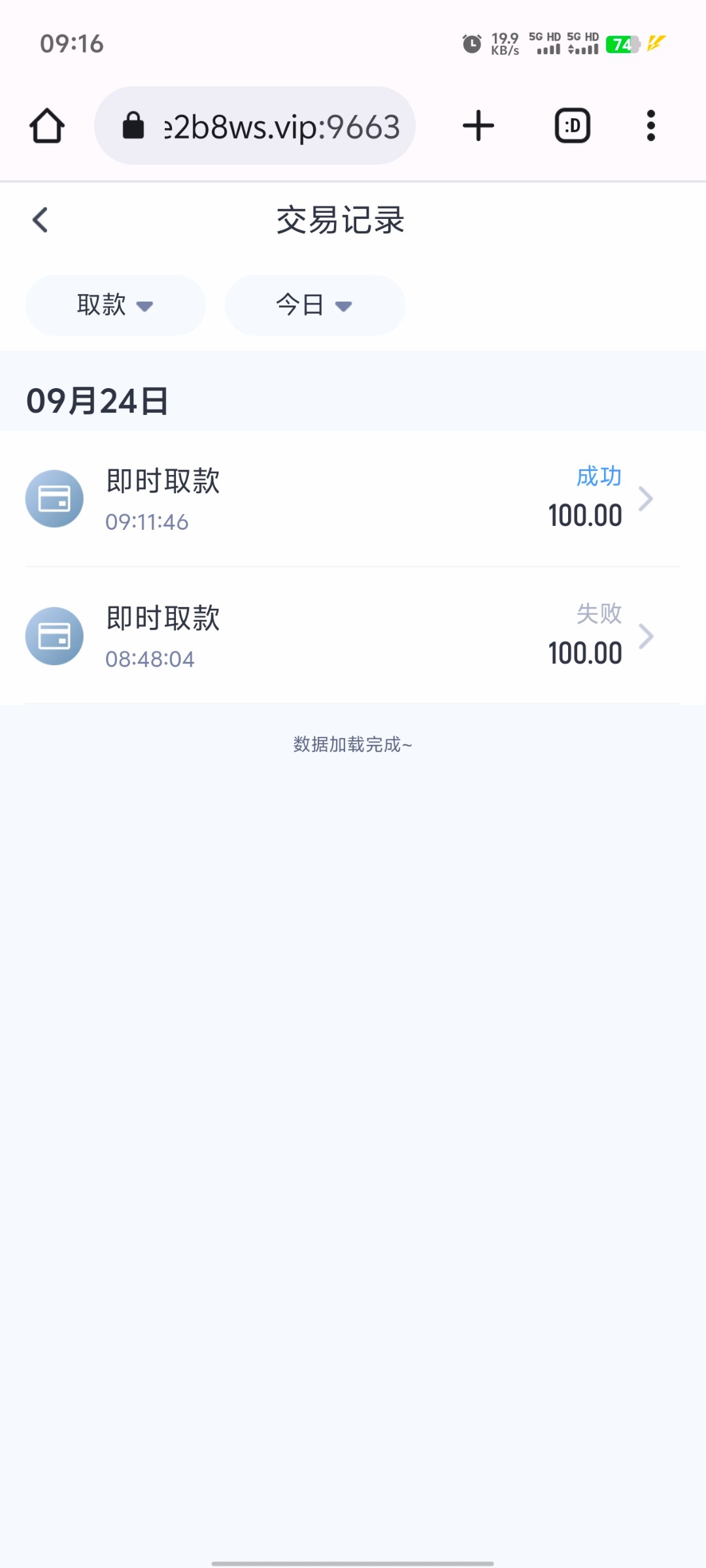The height and width of the screenshot is (1568, 706).
Task: Open the failed 即时取款 record at 08:48:04
Action: pyautogui.click(x=353, y=636)
